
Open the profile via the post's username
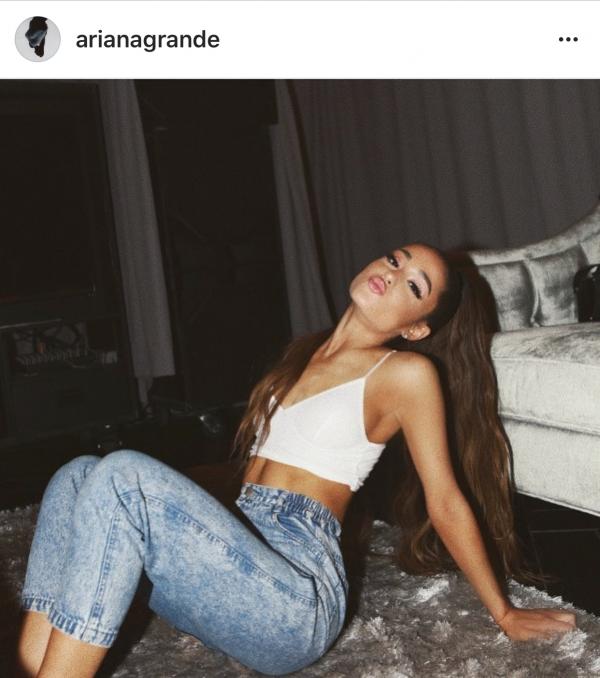pos(147,40)
